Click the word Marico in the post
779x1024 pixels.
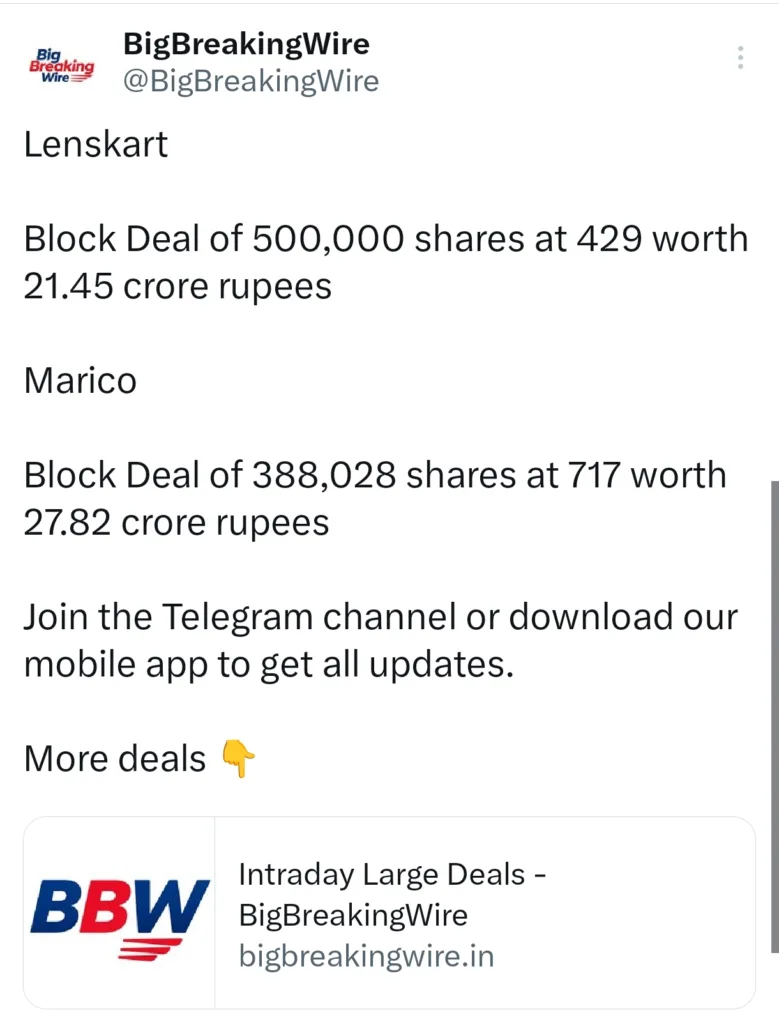(x=79, y=380)
